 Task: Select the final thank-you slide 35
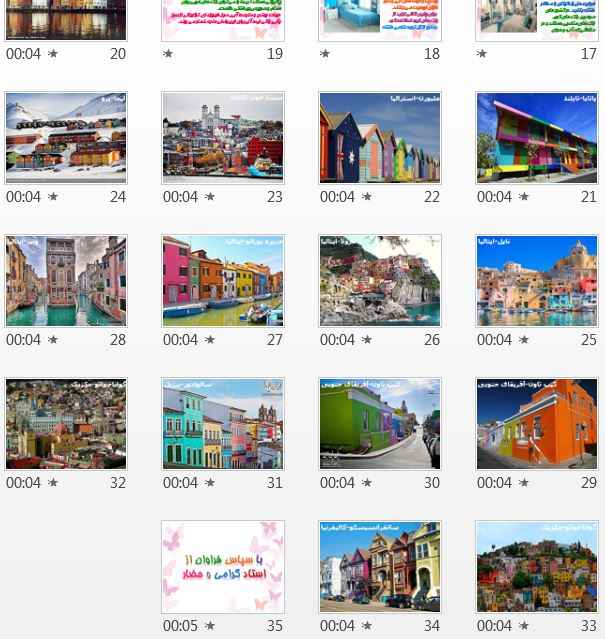point(223,567)
